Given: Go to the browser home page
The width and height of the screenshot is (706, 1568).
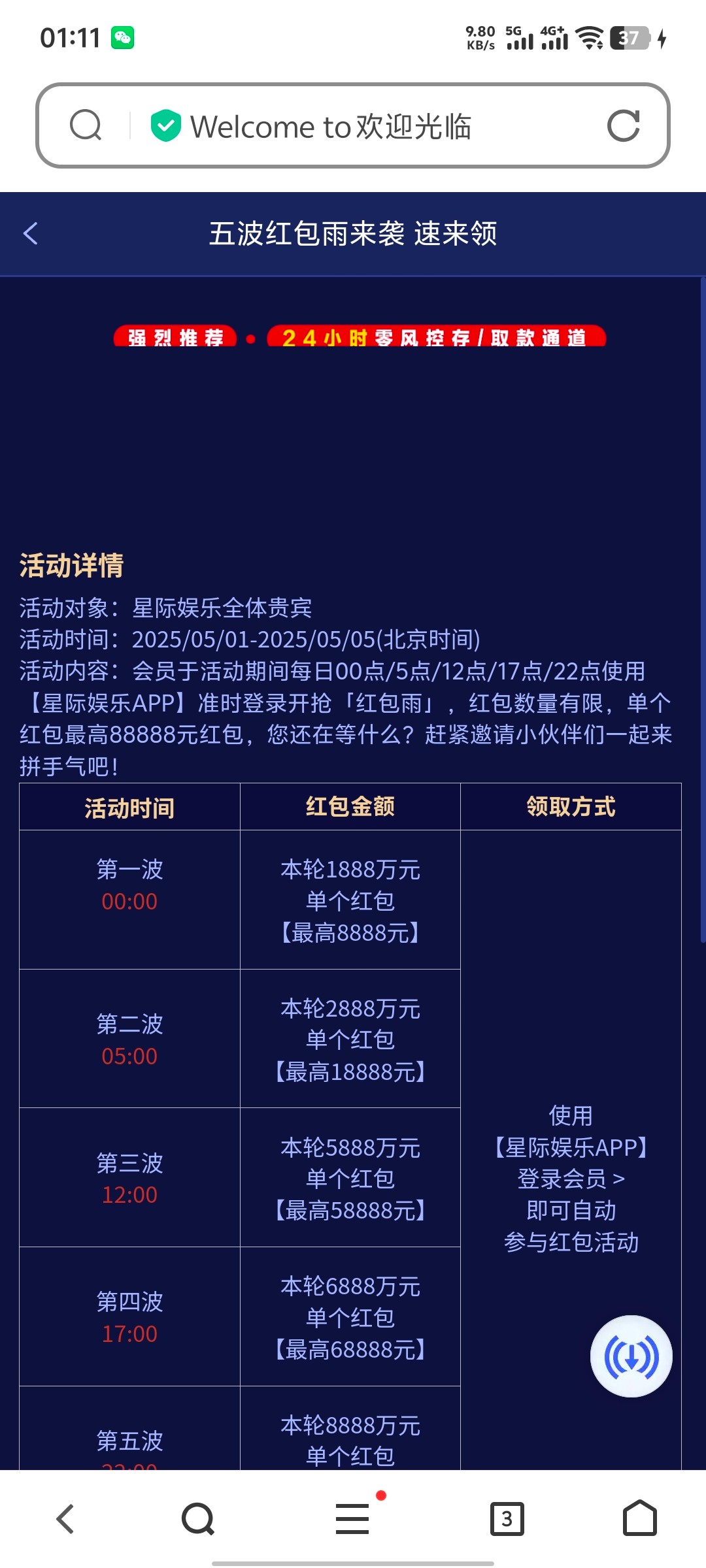Looking at the screenshot, I should (x=639, y=1518).
